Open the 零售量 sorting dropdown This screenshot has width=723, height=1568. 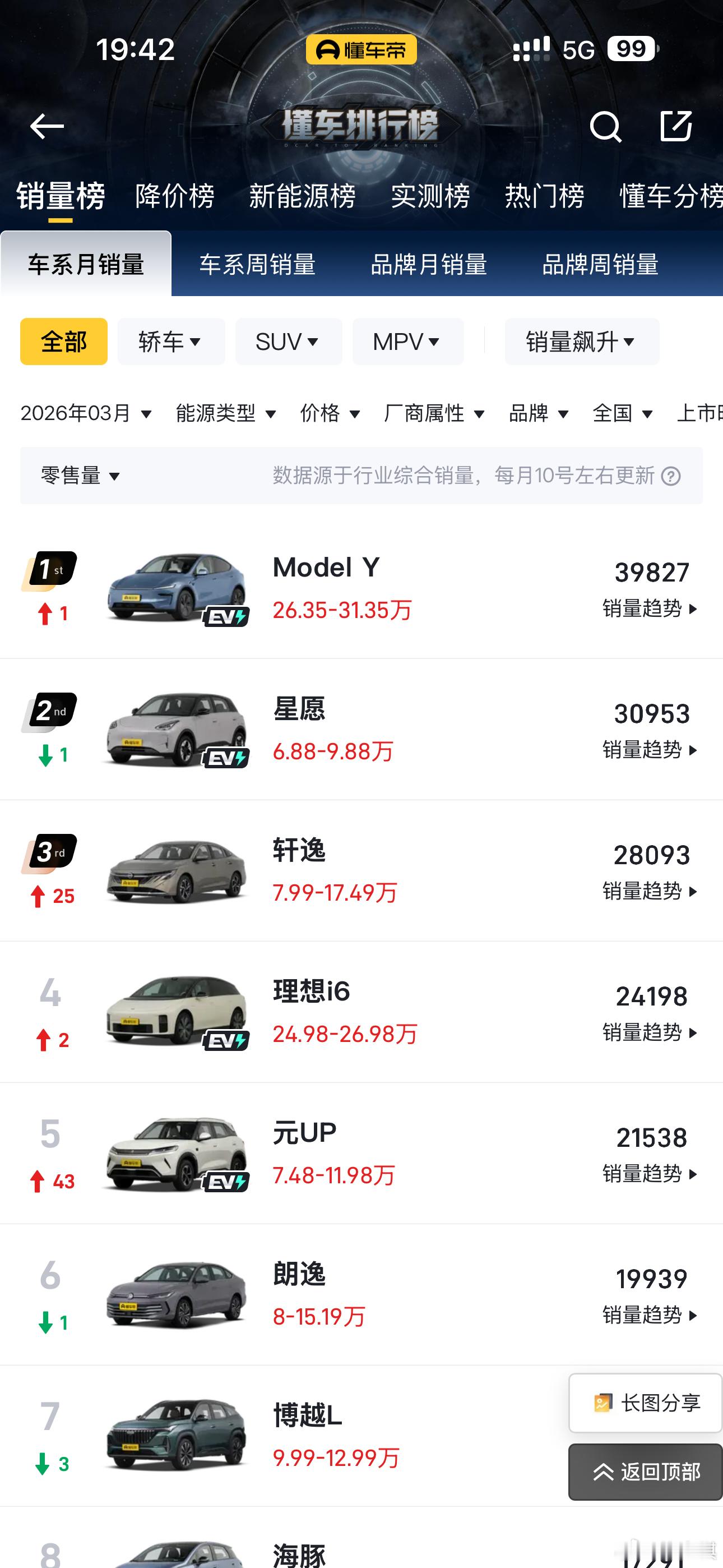tap(77, 477)
